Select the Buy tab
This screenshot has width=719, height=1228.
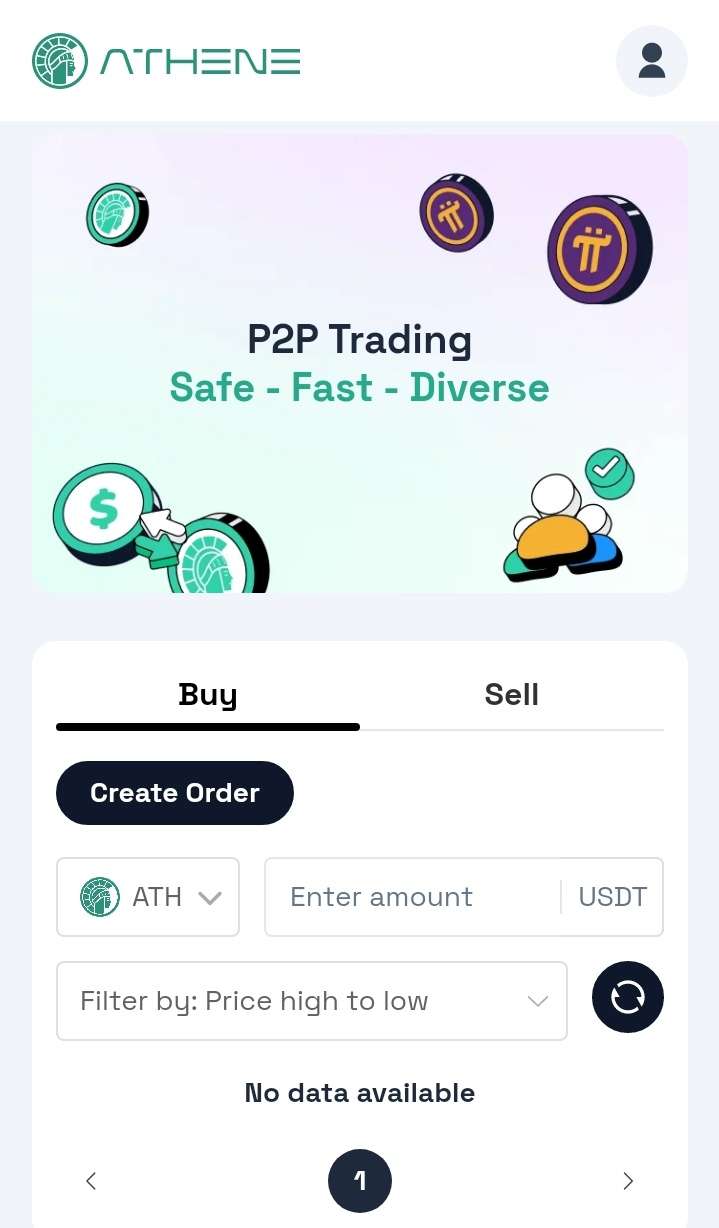coord(208,695)
